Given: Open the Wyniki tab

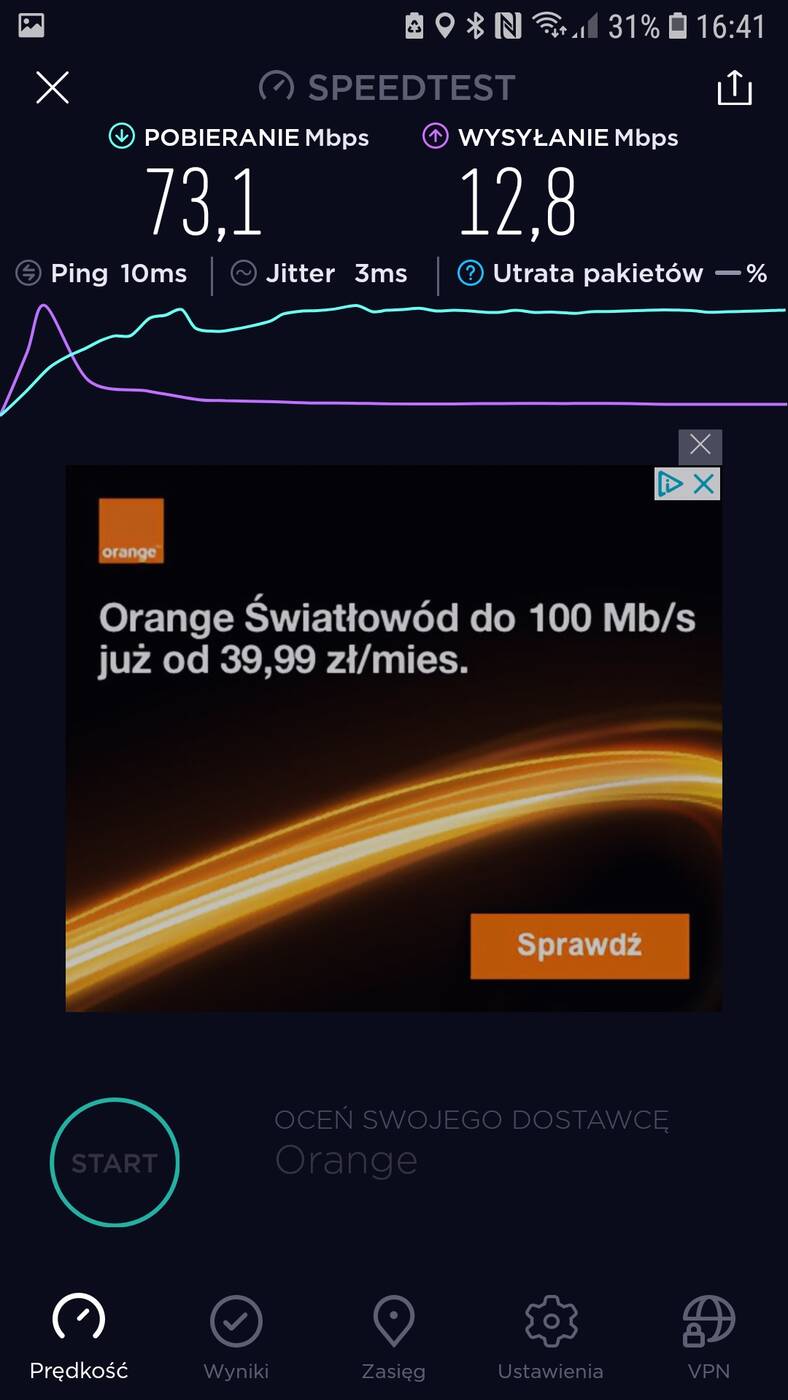Looking at the screenshot, I should tap(236, 1337).
